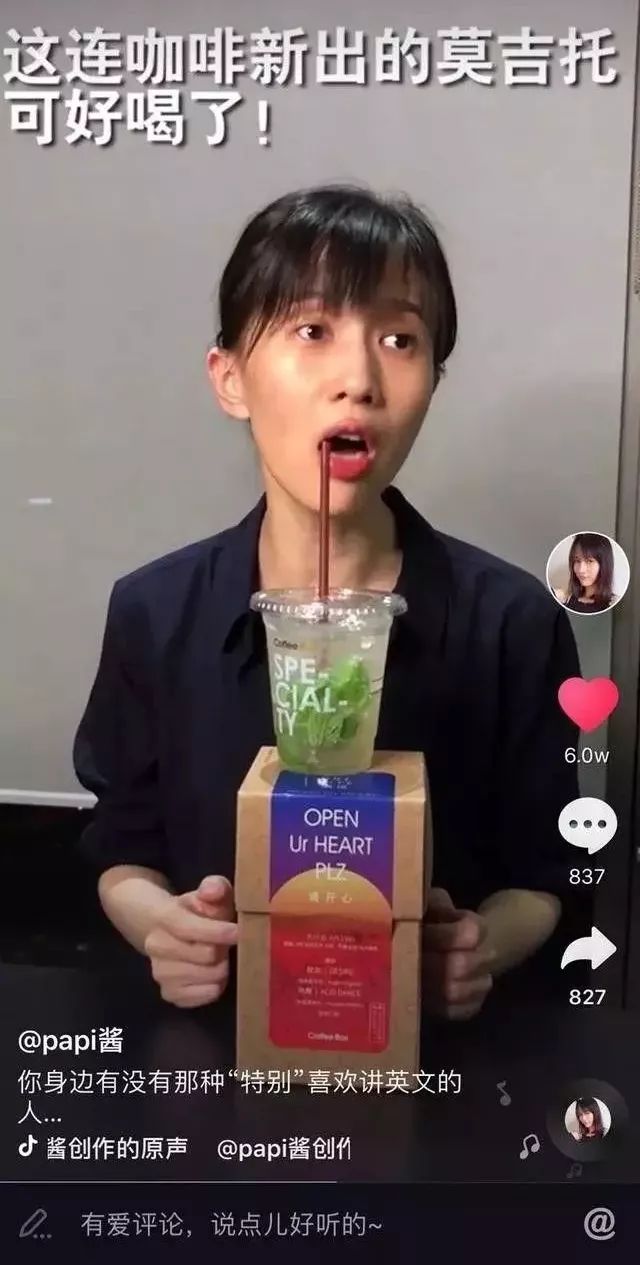Open the @papi酱 username link
The image size is (640, 1265).
click(70, 1041)
